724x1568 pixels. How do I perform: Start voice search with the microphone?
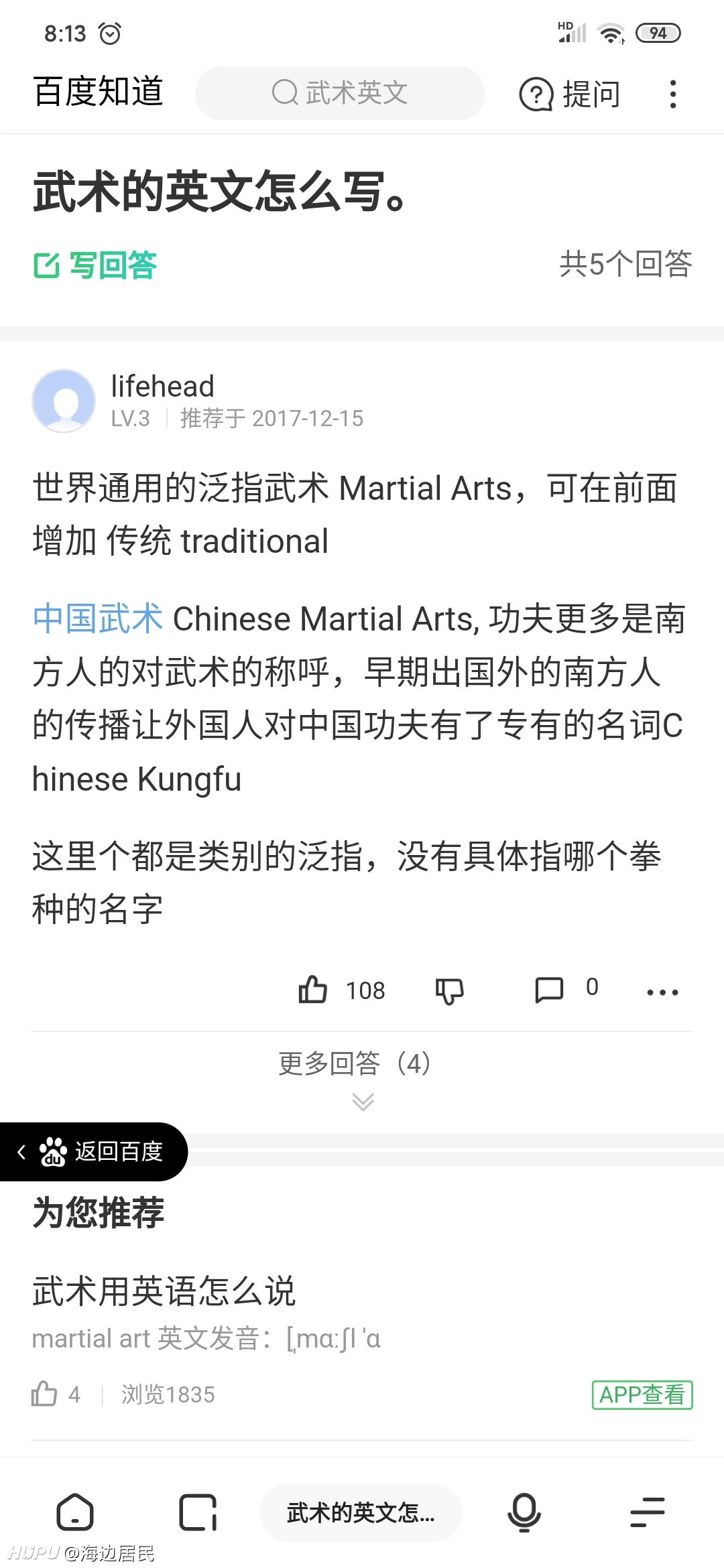524,1512
